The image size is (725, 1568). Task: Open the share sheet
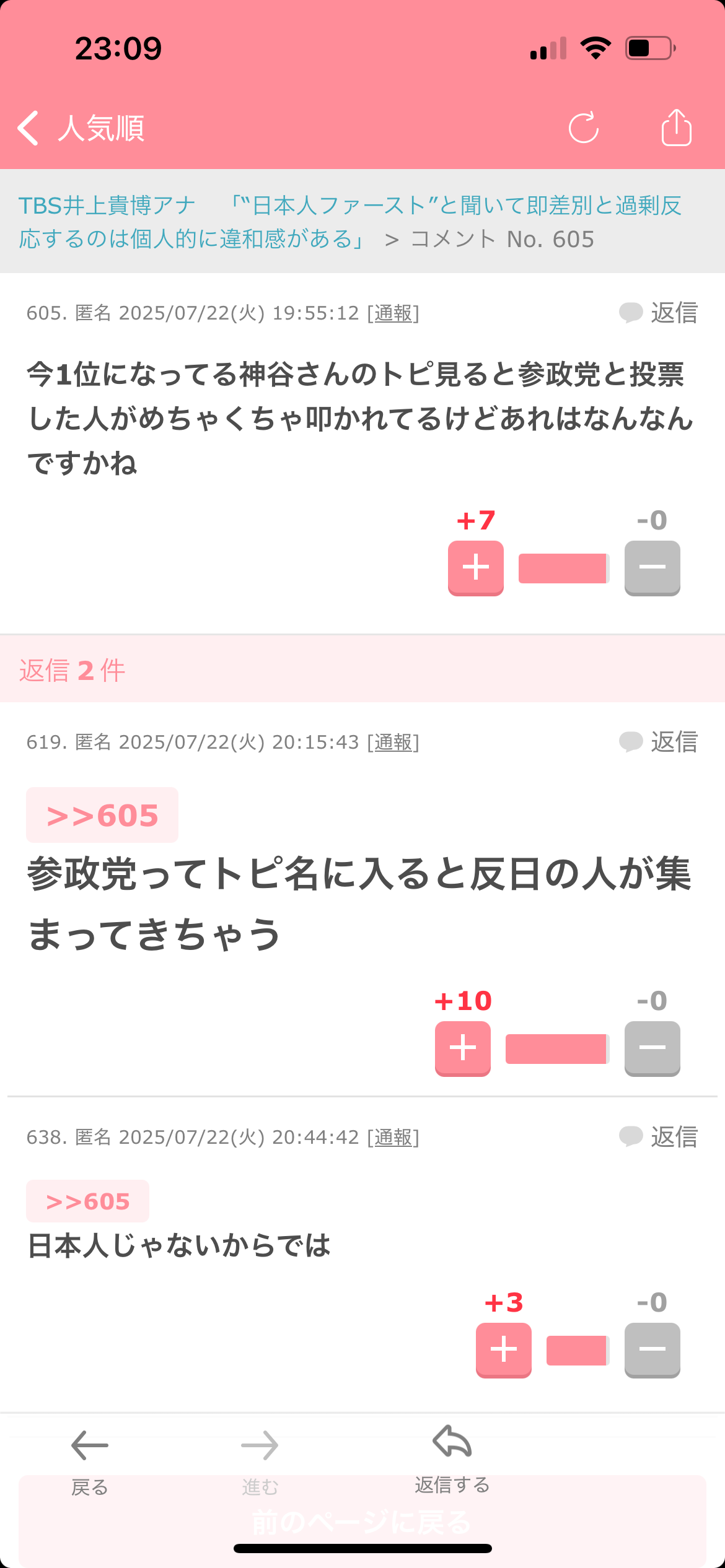[676, 127]
